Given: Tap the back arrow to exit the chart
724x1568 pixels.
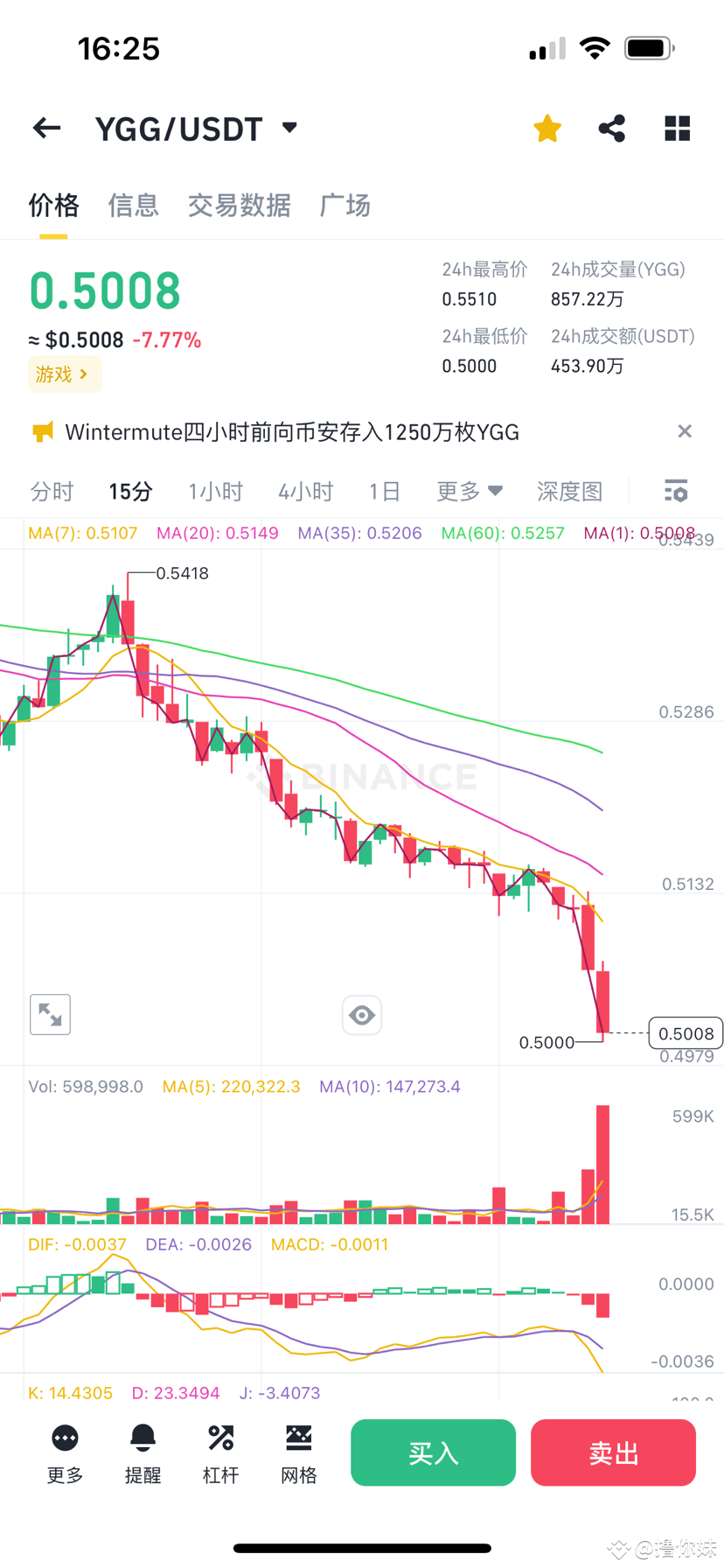Looking at the screenshot, I should tap(45, 128).
